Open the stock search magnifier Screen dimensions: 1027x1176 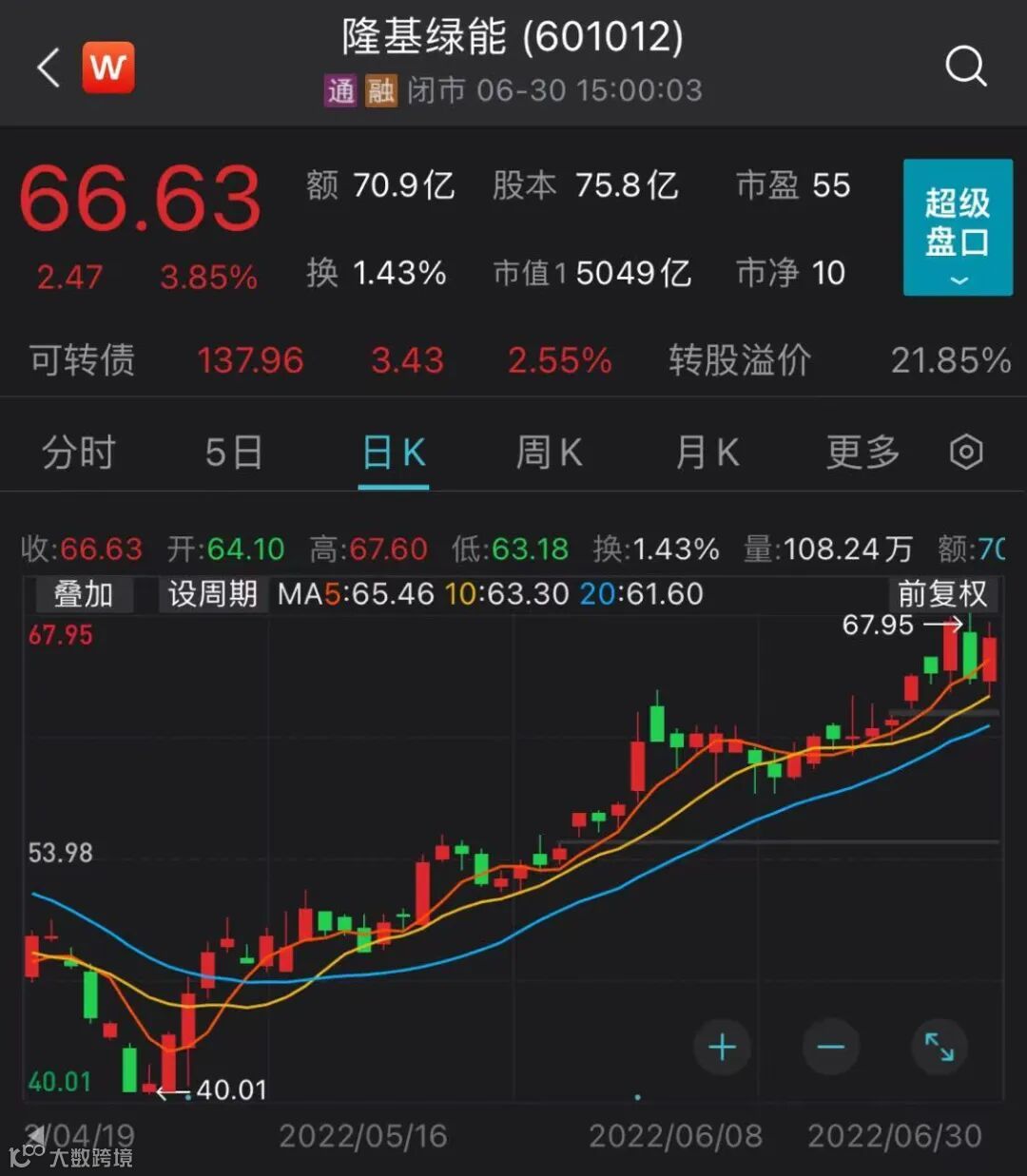[x=965, y=67]
